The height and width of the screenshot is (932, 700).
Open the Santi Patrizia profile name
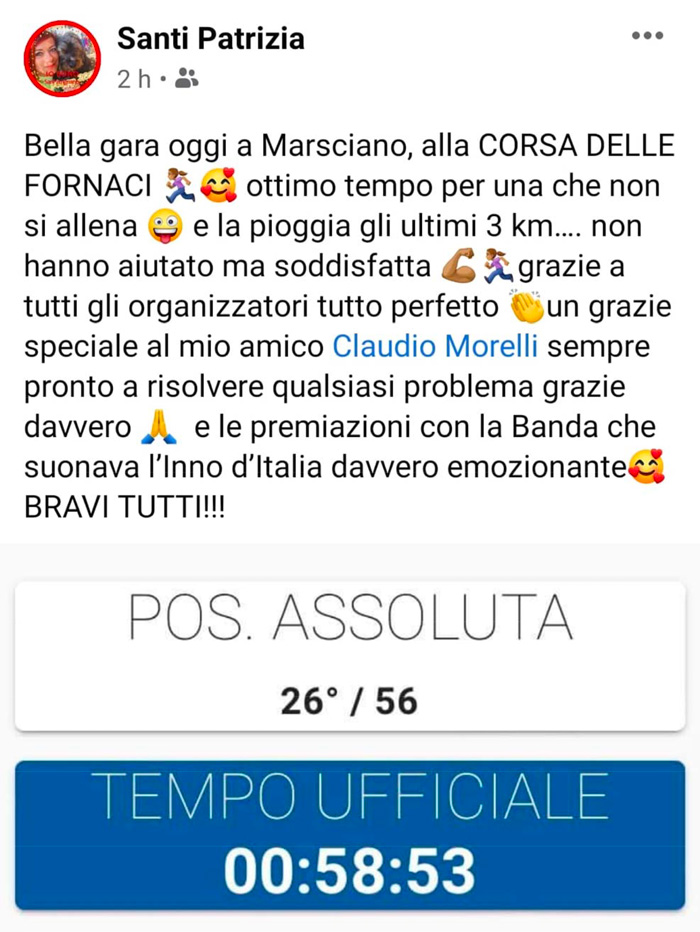(210, 38)
